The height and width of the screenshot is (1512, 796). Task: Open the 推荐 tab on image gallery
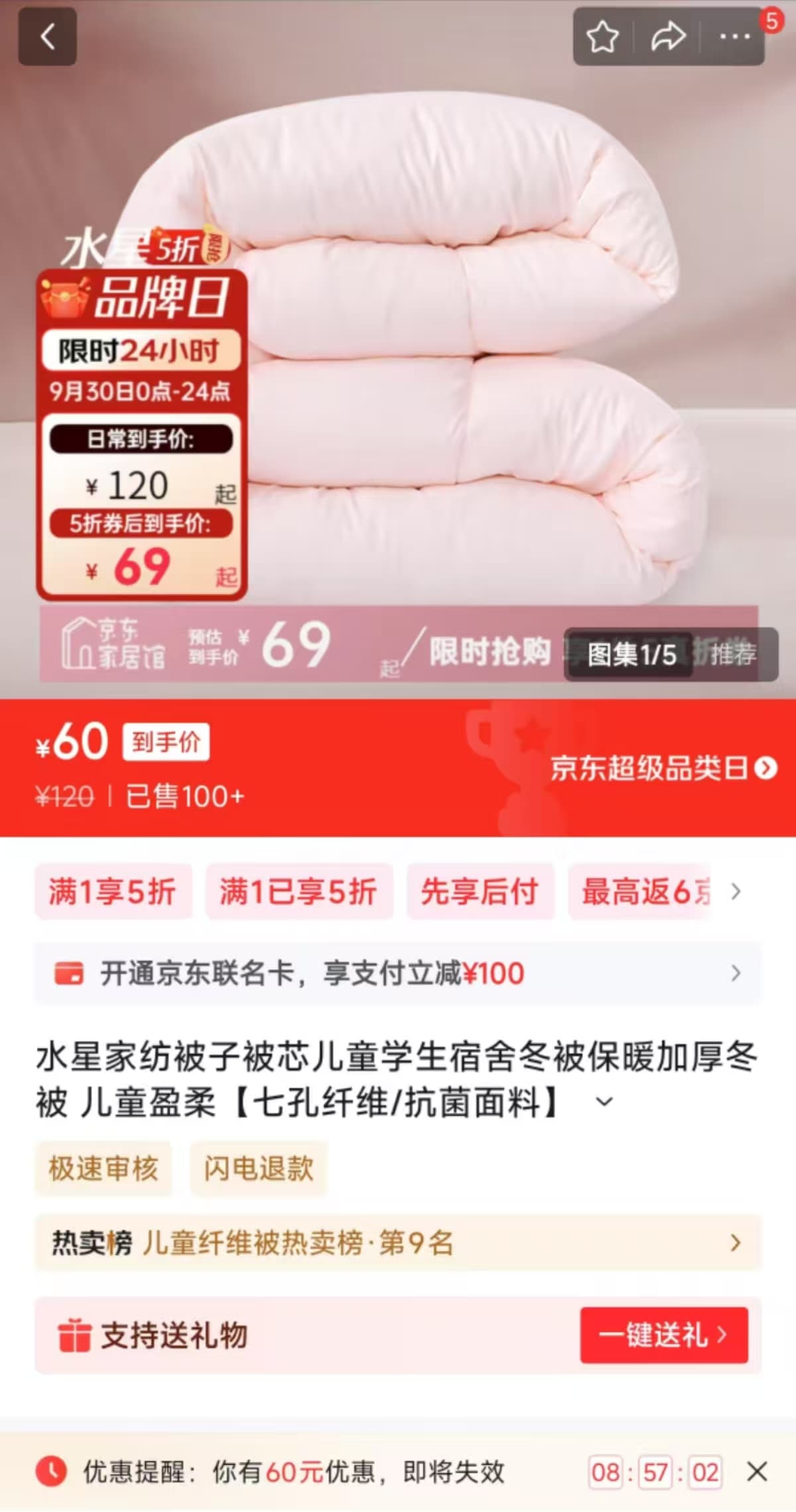point(734,654)
